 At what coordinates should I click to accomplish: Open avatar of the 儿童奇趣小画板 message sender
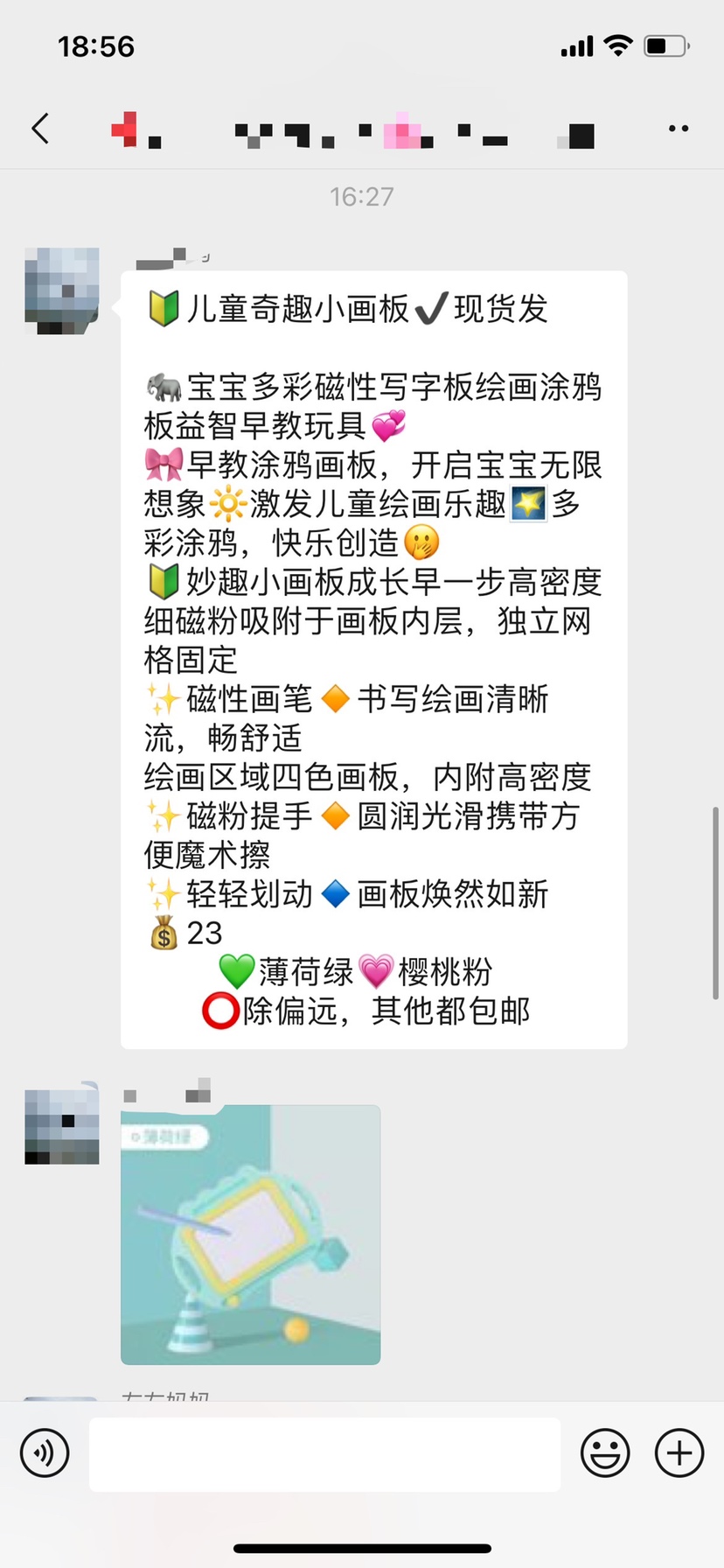pyautogui.click(x=62, y=290)
